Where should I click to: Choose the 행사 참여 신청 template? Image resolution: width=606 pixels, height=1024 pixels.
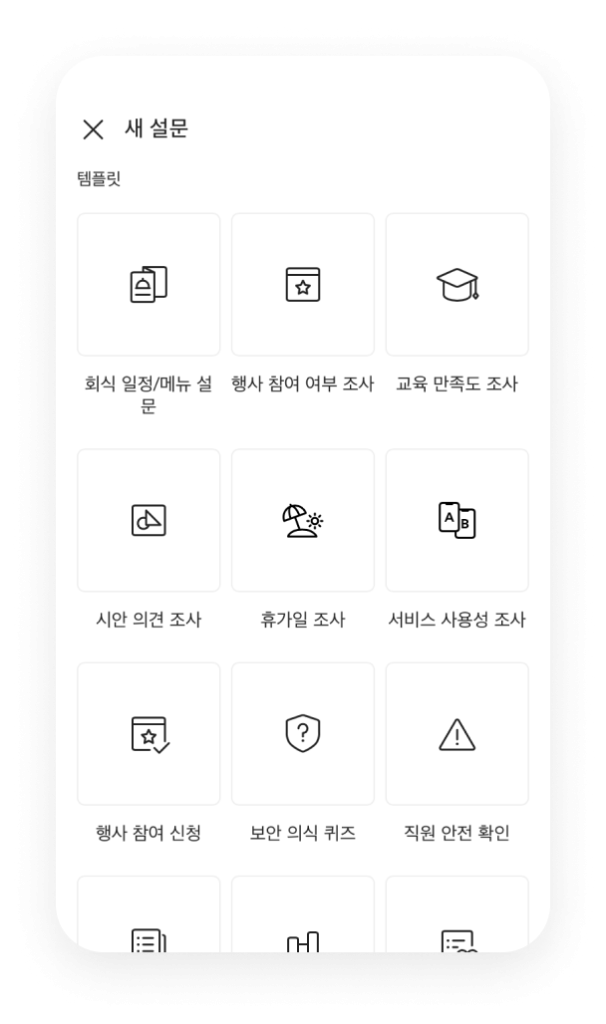(149, 734)
